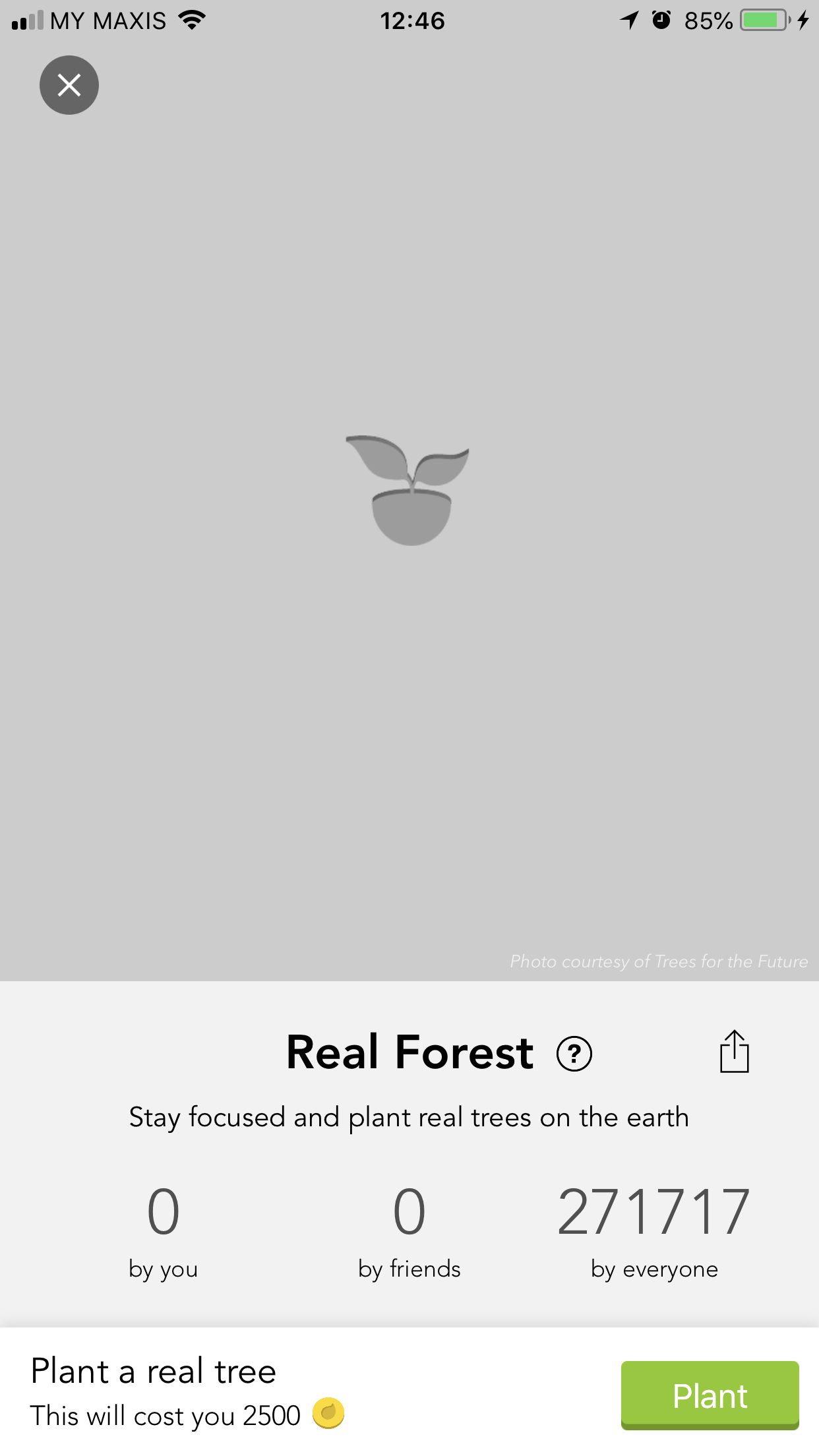The image size is (819, 1456).
Task: Open the Real Forest help question mark
Action: (x=574, y=1054)
